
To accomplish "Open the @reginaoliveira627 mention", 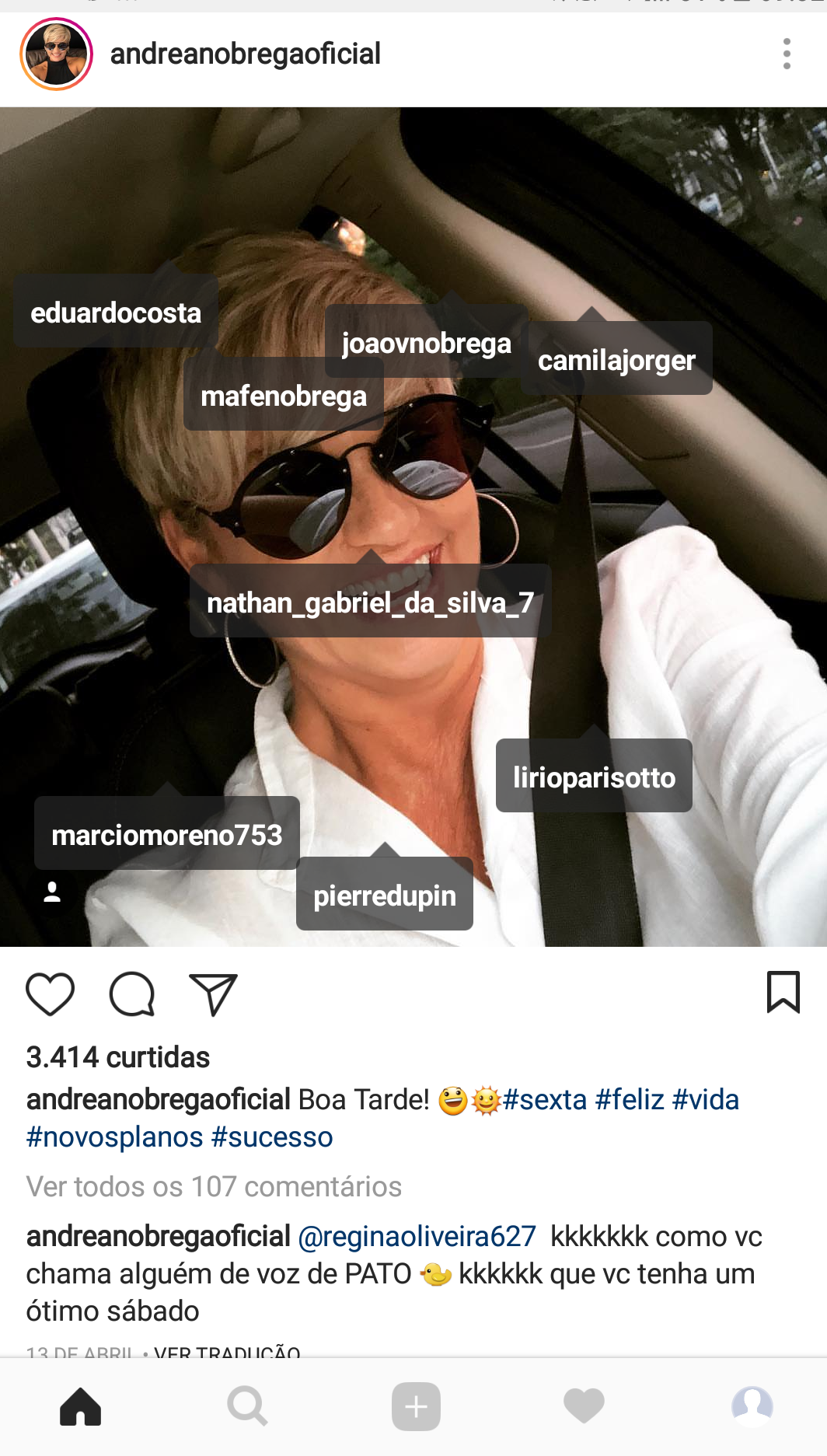I will click(417, 1236).
